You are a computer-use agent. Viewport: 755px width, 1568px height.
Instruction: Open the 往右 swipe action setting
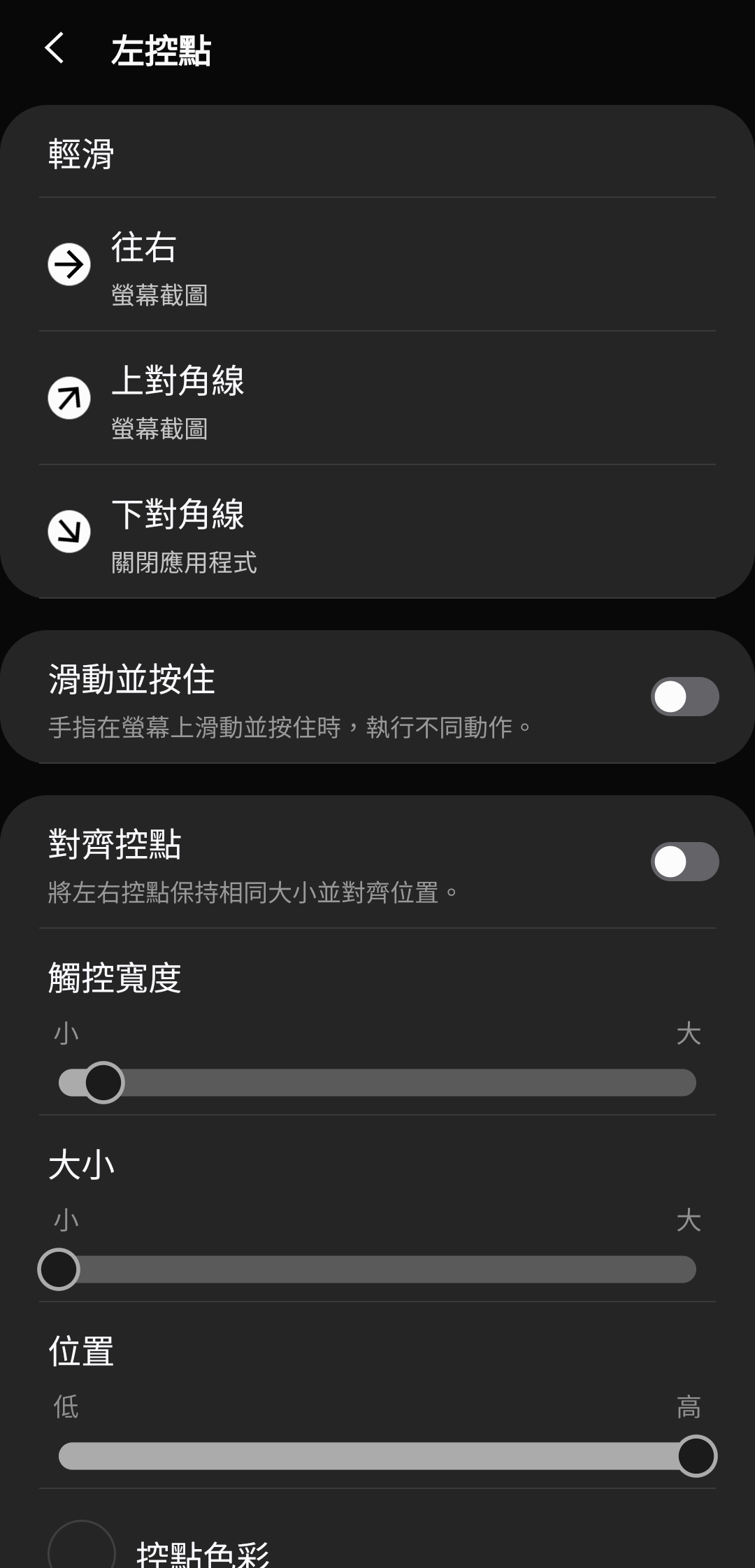pos(377,265)
